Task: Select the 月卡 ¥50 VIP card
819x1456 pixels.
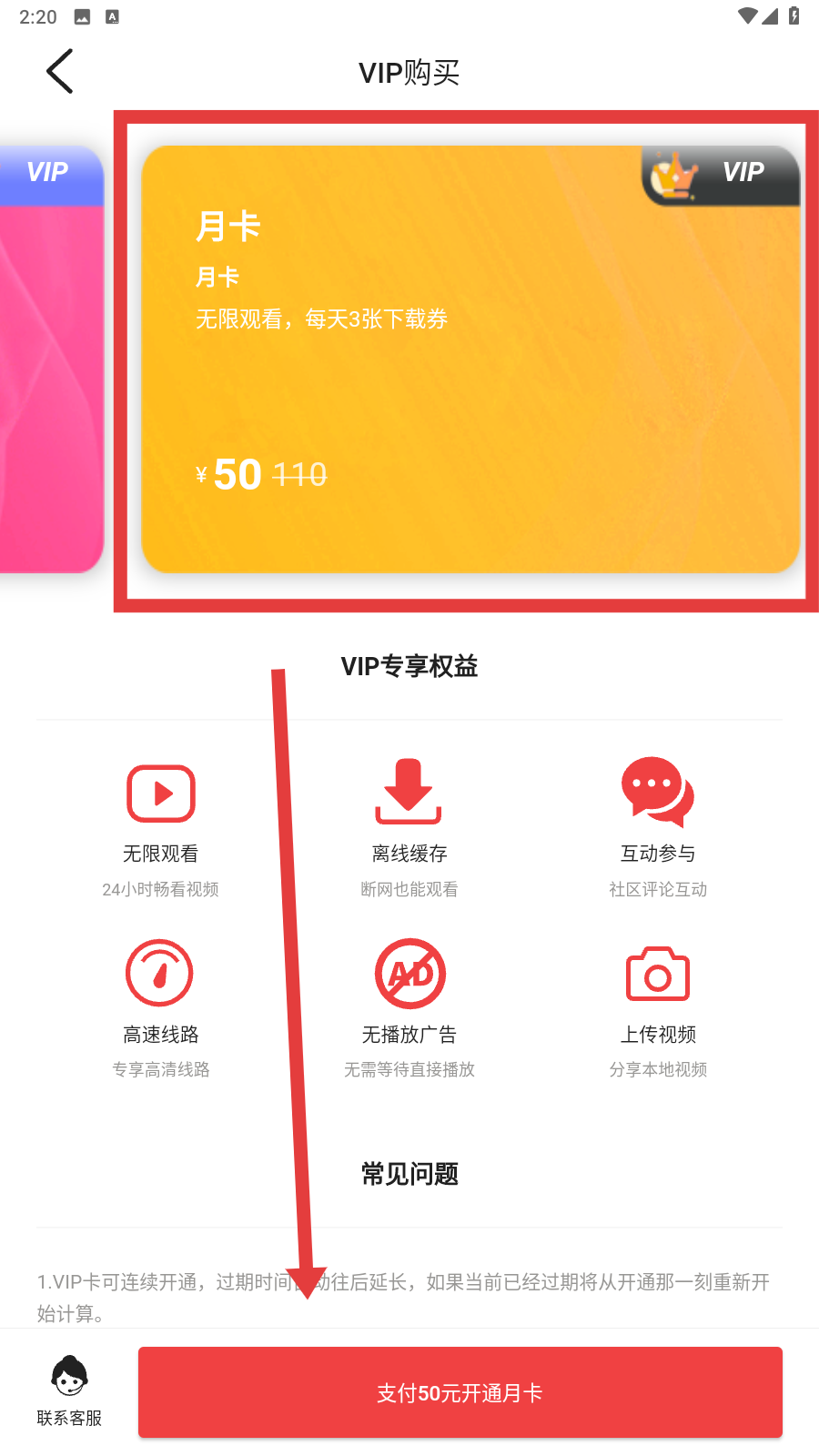Action: pyautogui.click(x=470, y=359)
